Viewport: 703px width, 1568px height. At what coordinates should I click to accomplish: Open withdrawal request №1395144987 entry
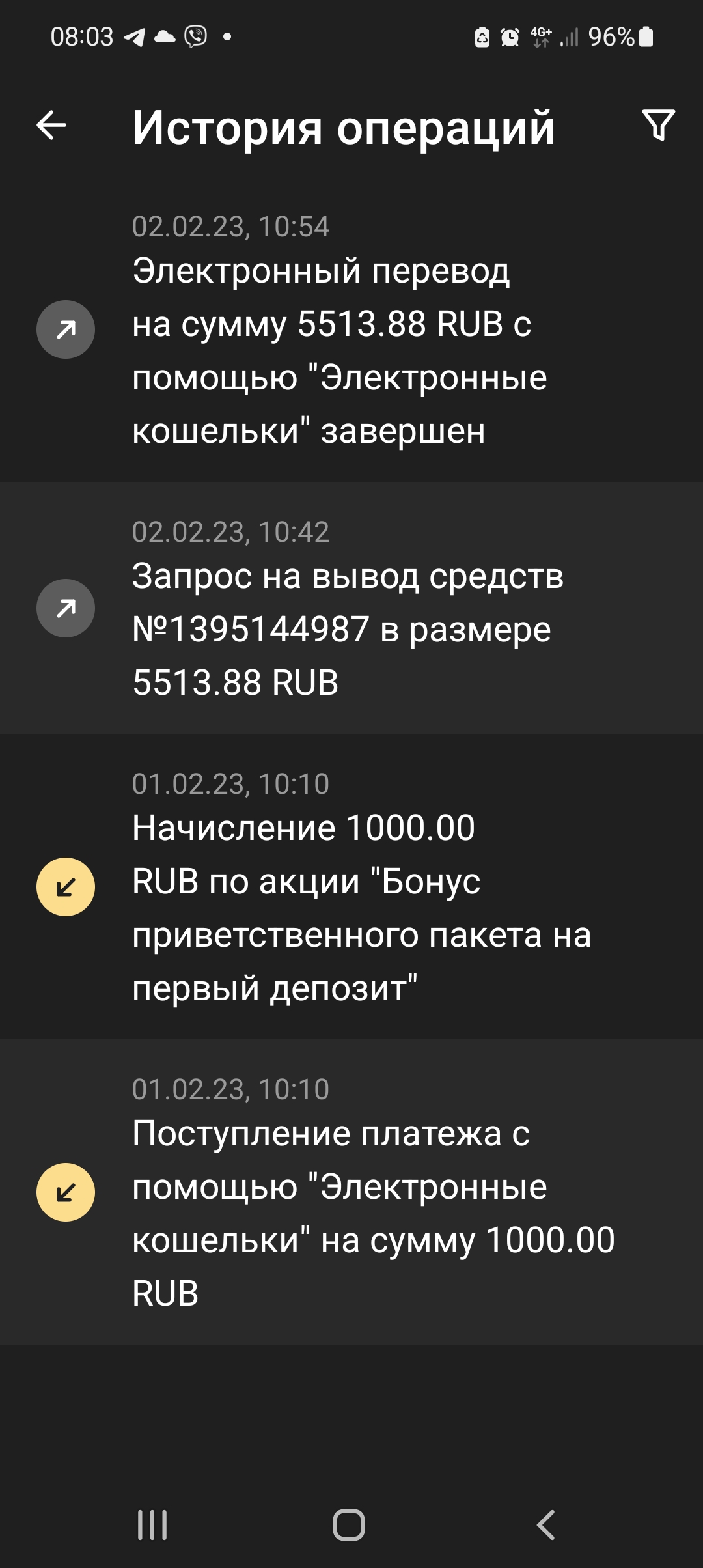point(351,608)
